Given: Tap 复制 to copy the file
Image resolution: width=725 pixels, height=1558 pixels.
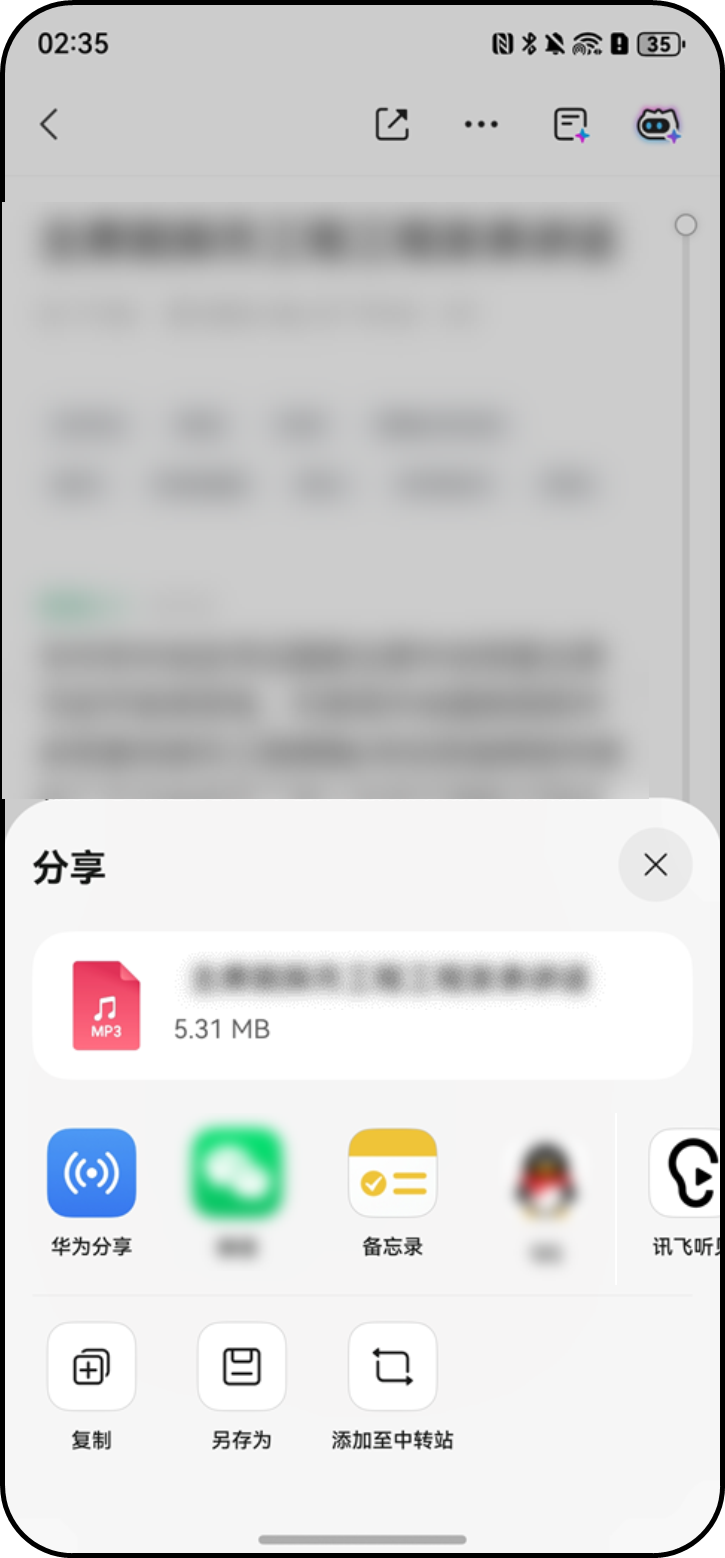Looking at the screenshot, I should click(92, 1367).
